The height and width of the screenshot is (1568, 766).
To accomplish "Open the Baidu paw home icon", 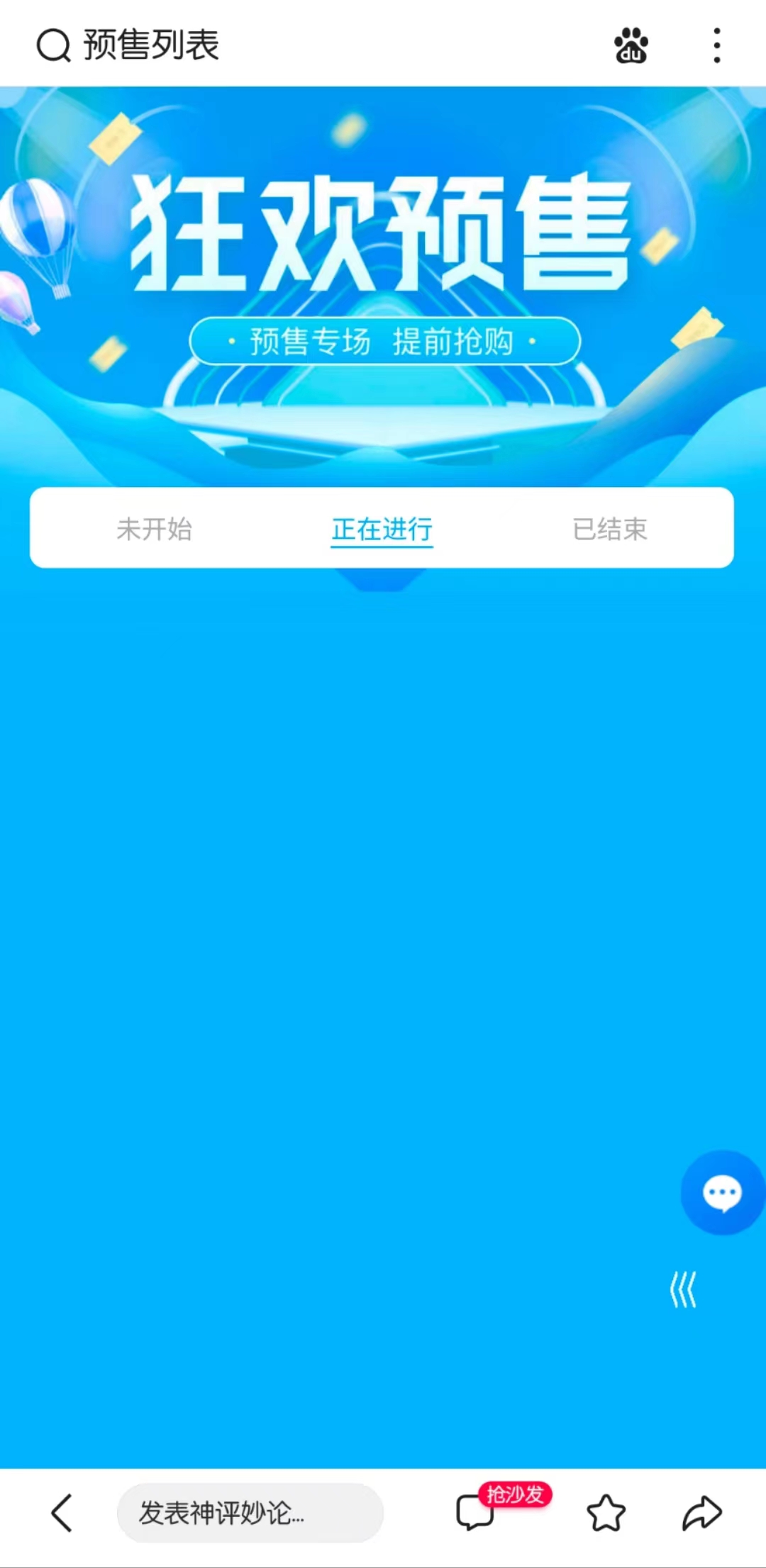I will pyautogui.click(x=631, y=46).
